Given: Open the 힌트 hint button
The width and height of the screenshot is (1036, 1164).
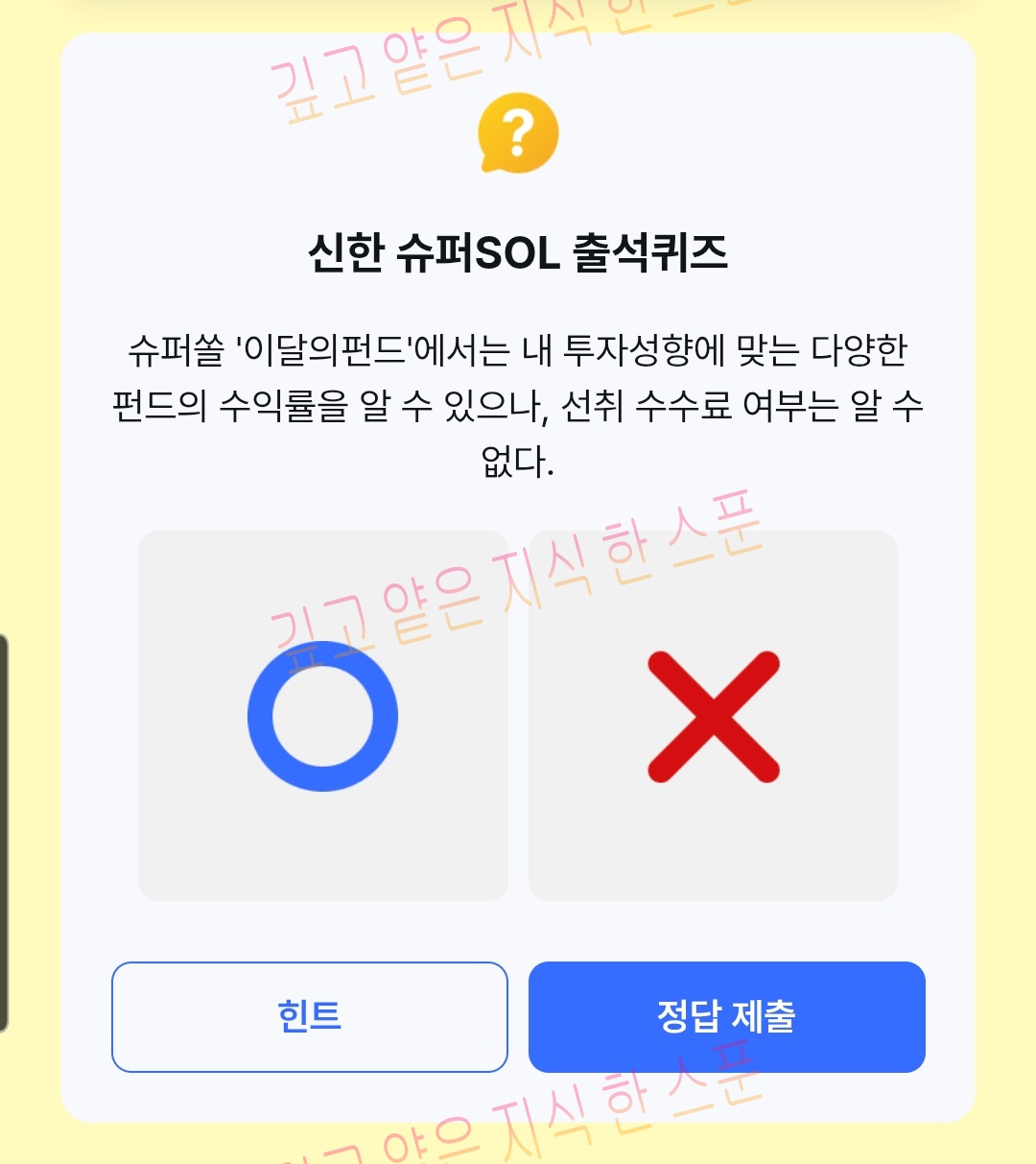Looking at the screenshot, I should click(310, 1016).
